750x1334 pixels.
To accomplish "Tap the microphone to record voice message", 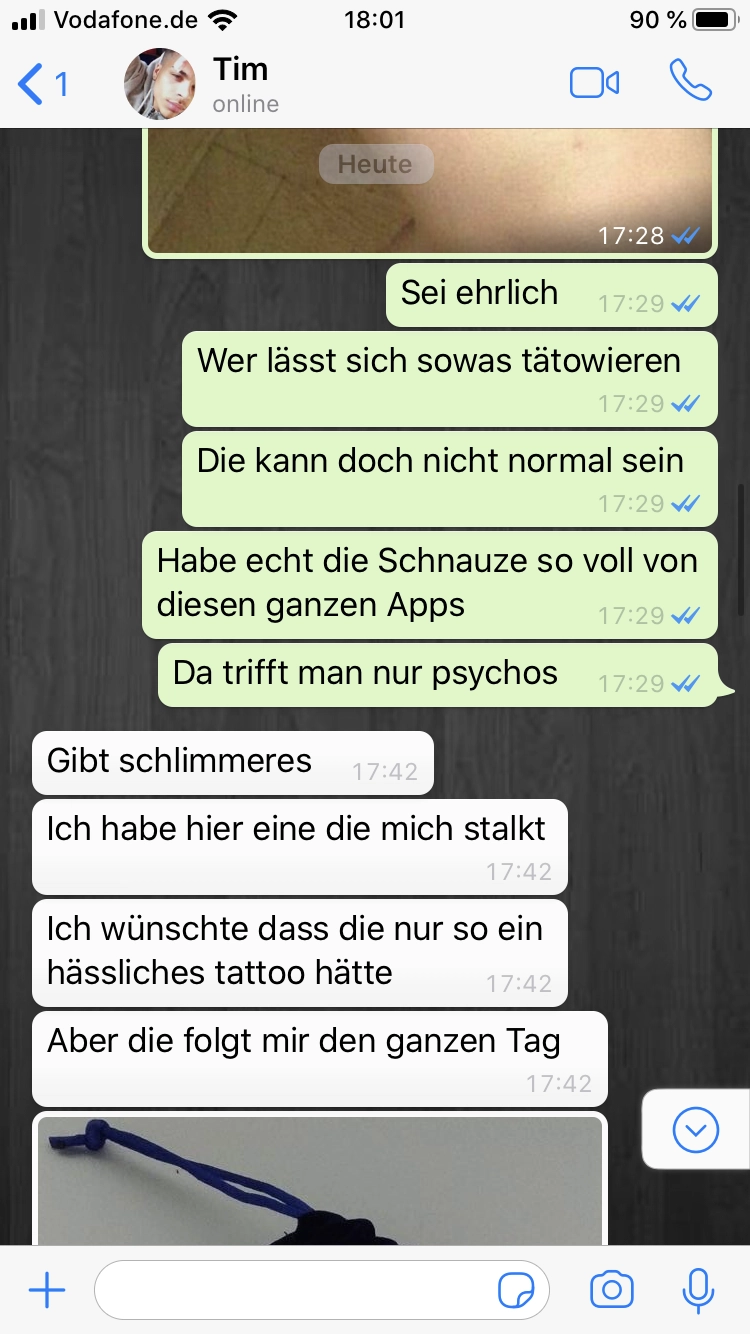I will [697, 1291].
